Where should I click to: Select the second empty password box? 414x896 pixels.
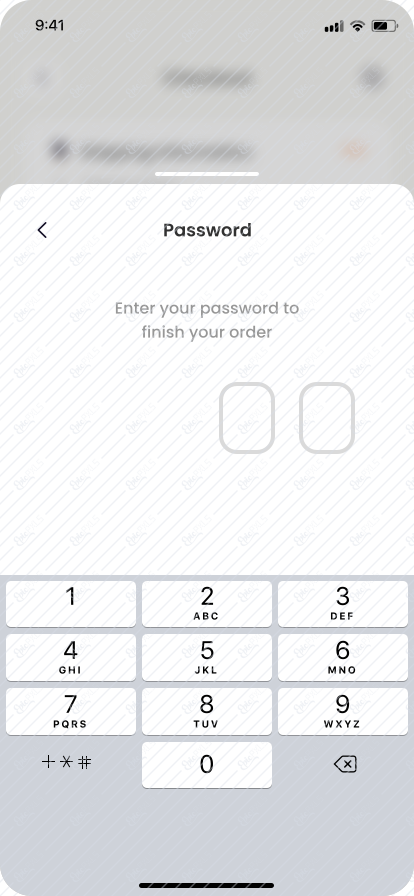tap(327, 418)
